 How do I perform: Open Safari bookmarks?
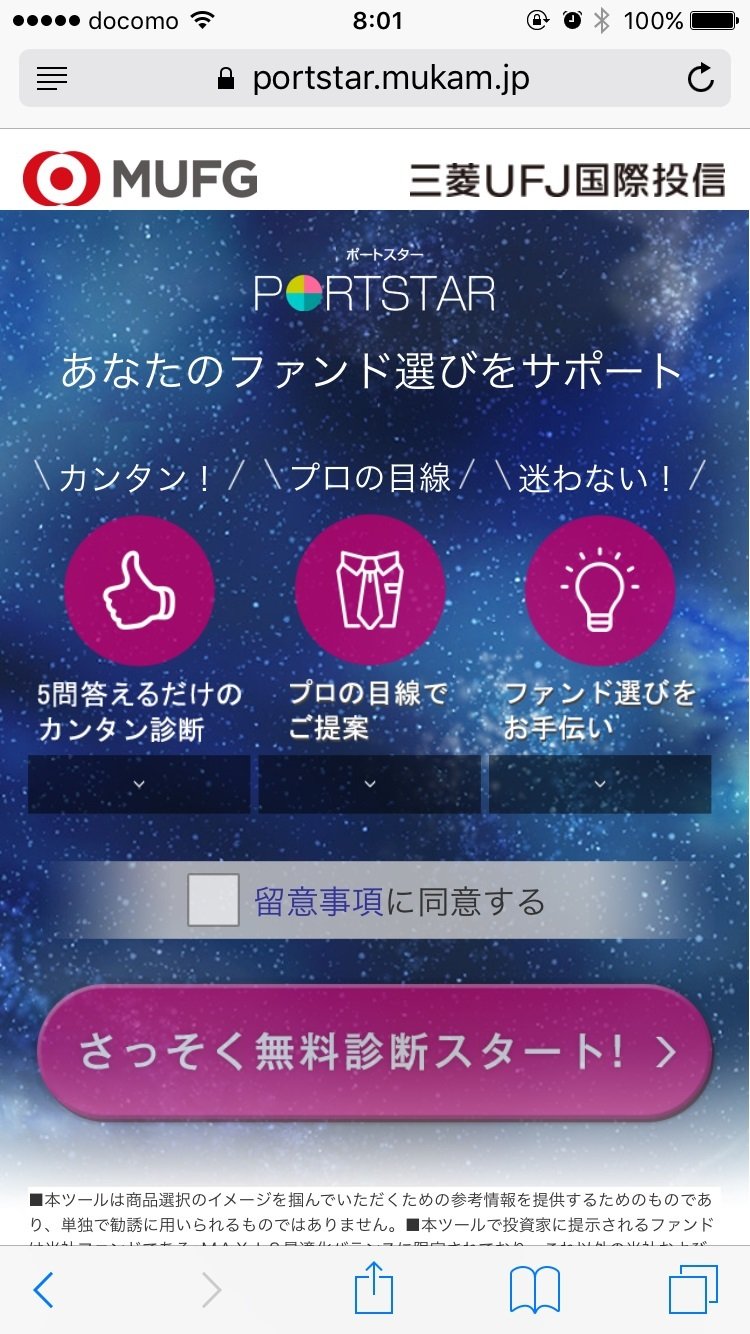click(534, 1290)
